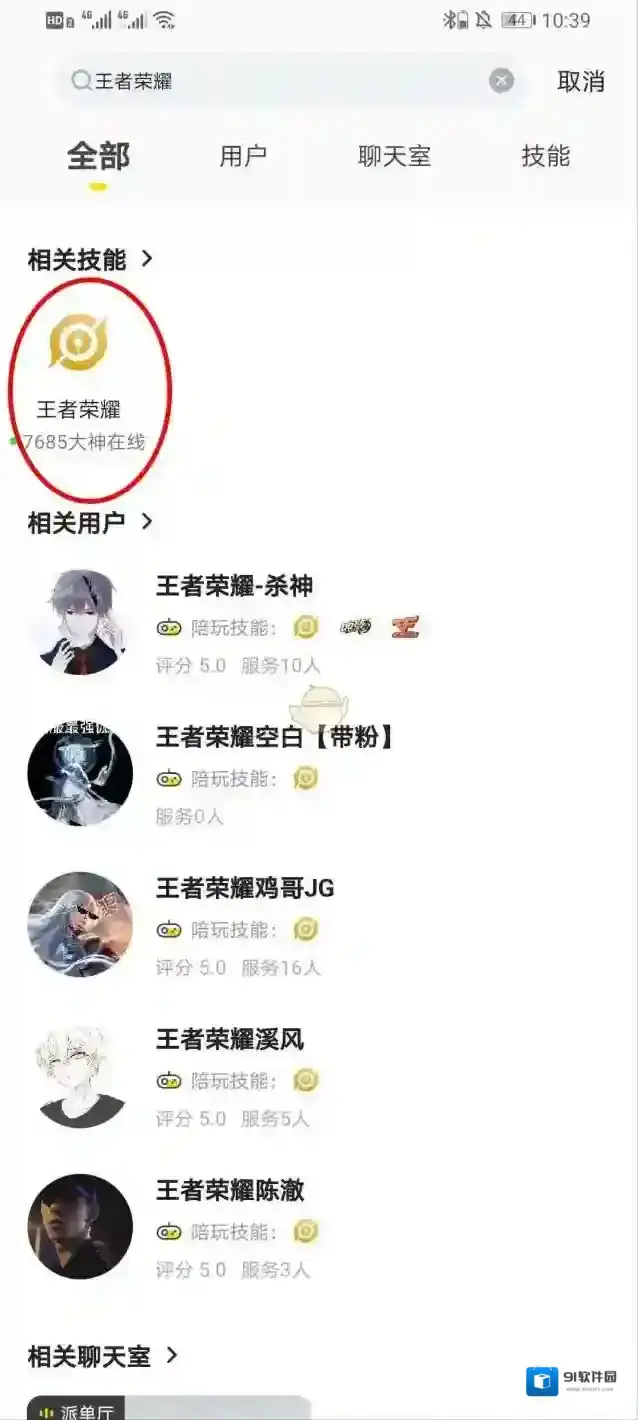638x1420 pixels.
Task: Switch to the 用户 tab
Action: click(243, 156)
